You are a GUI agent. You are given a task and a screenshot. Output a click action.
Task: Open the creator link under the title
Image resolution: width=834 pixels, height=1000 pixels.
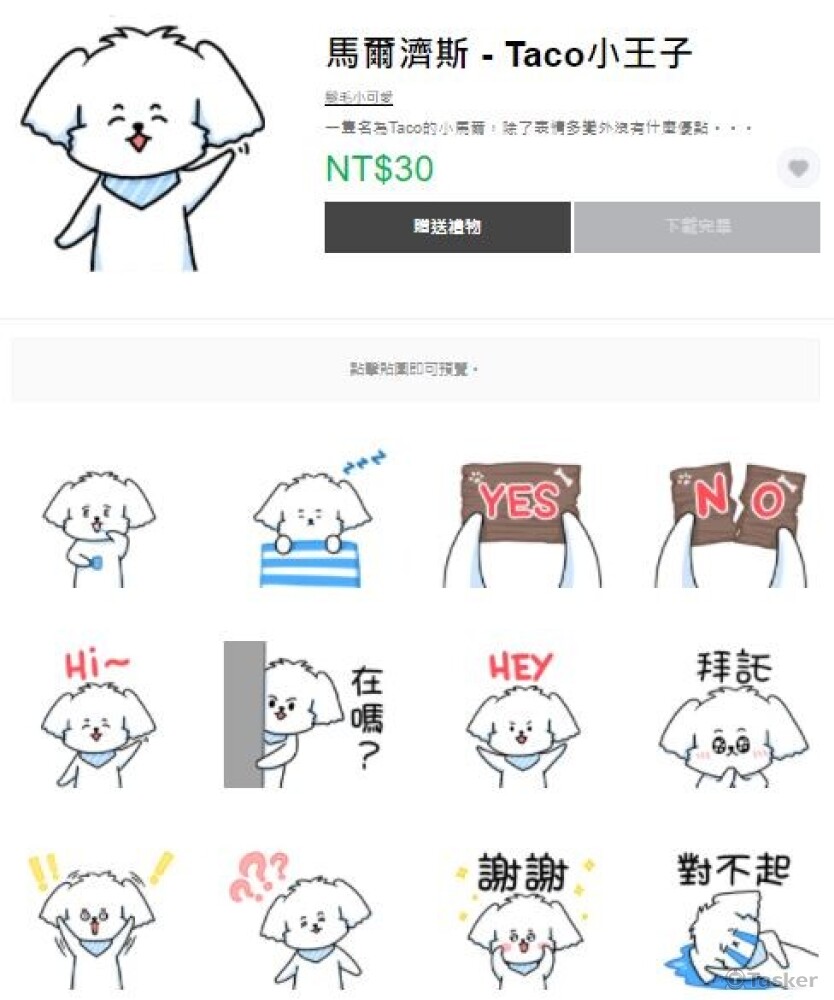click(x=359, y=97)
